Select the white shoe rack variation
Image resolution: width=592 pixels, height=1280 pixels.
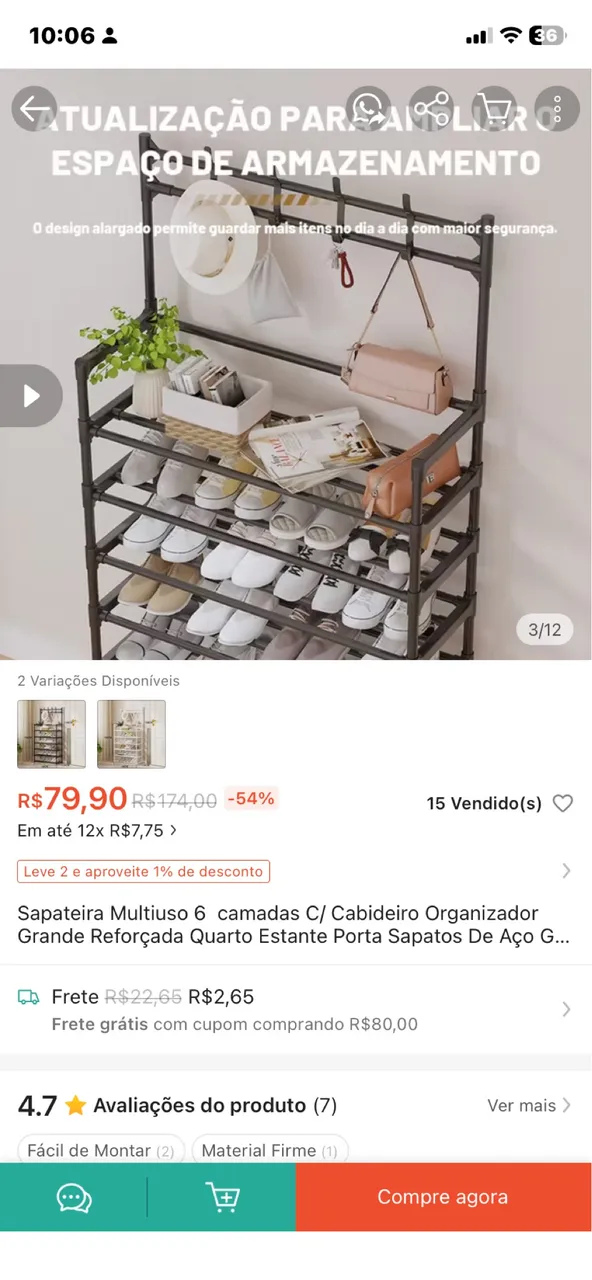pos(131,734)
